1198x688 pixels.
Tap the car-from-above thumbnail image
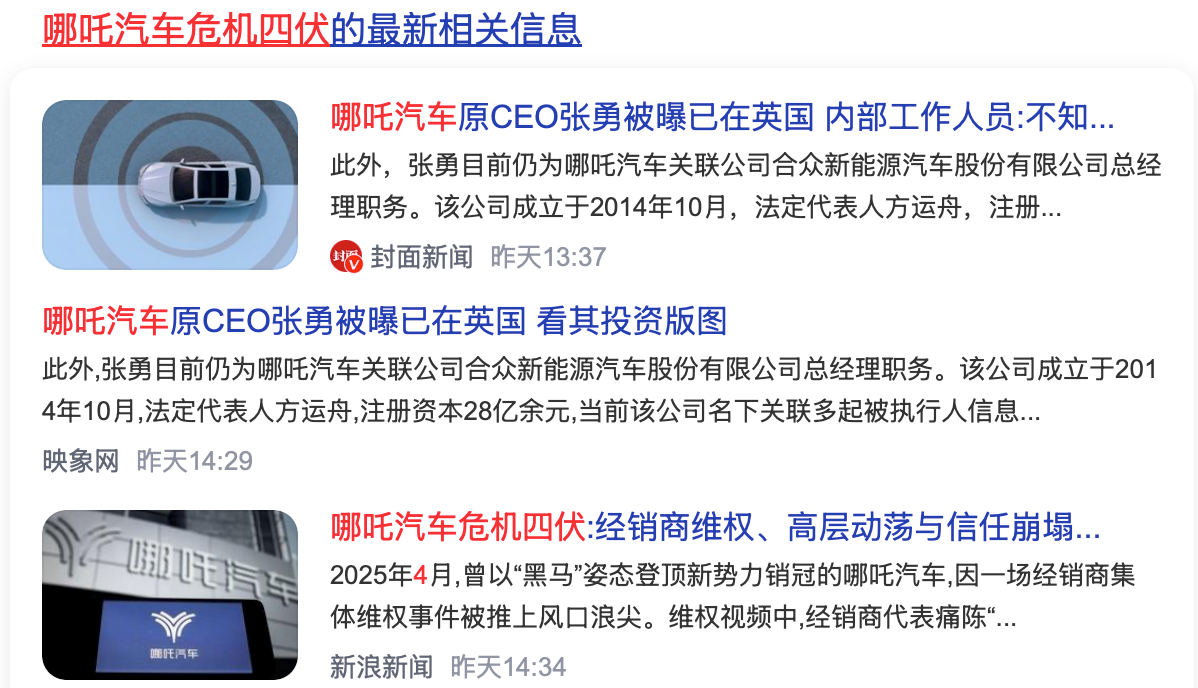coord(170,184)
